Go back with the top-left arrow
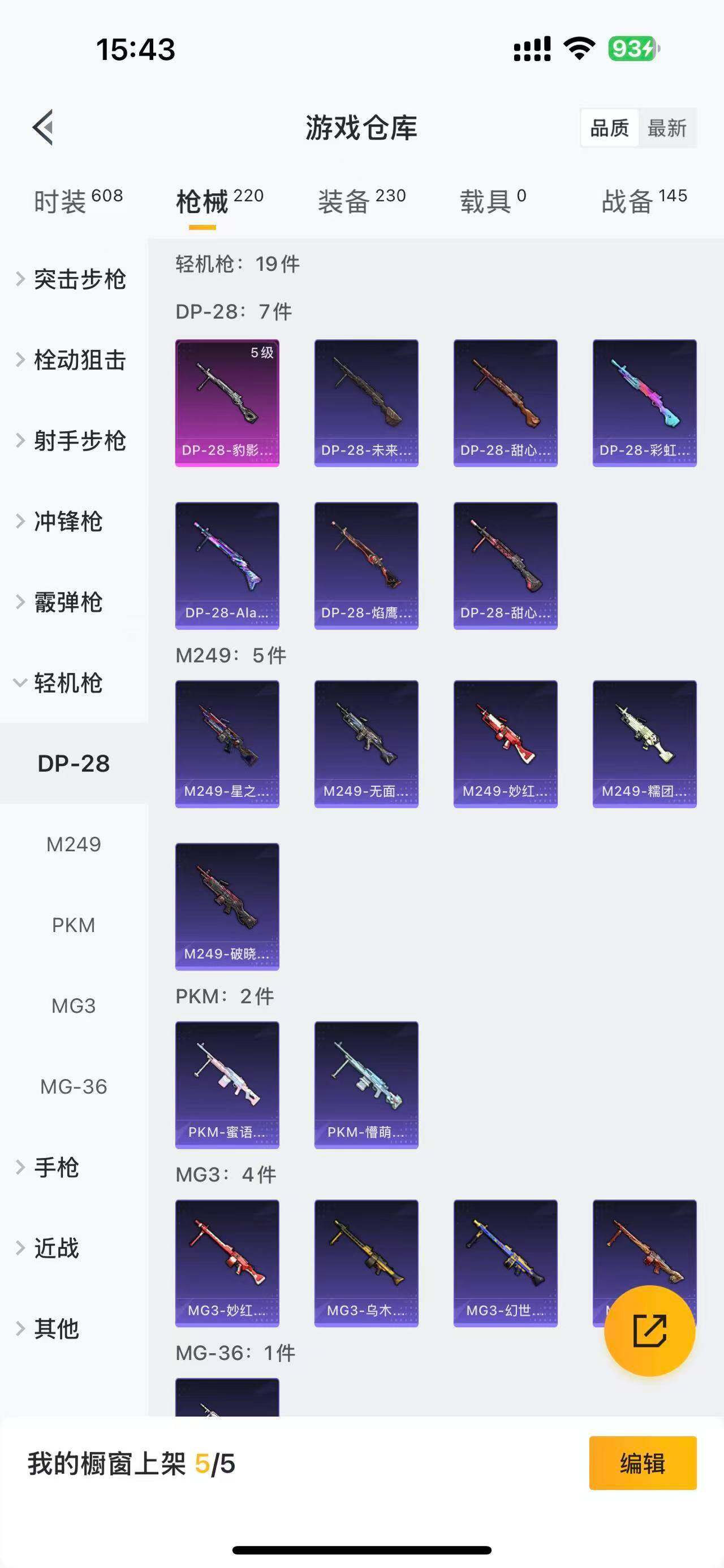 (42, 128)
